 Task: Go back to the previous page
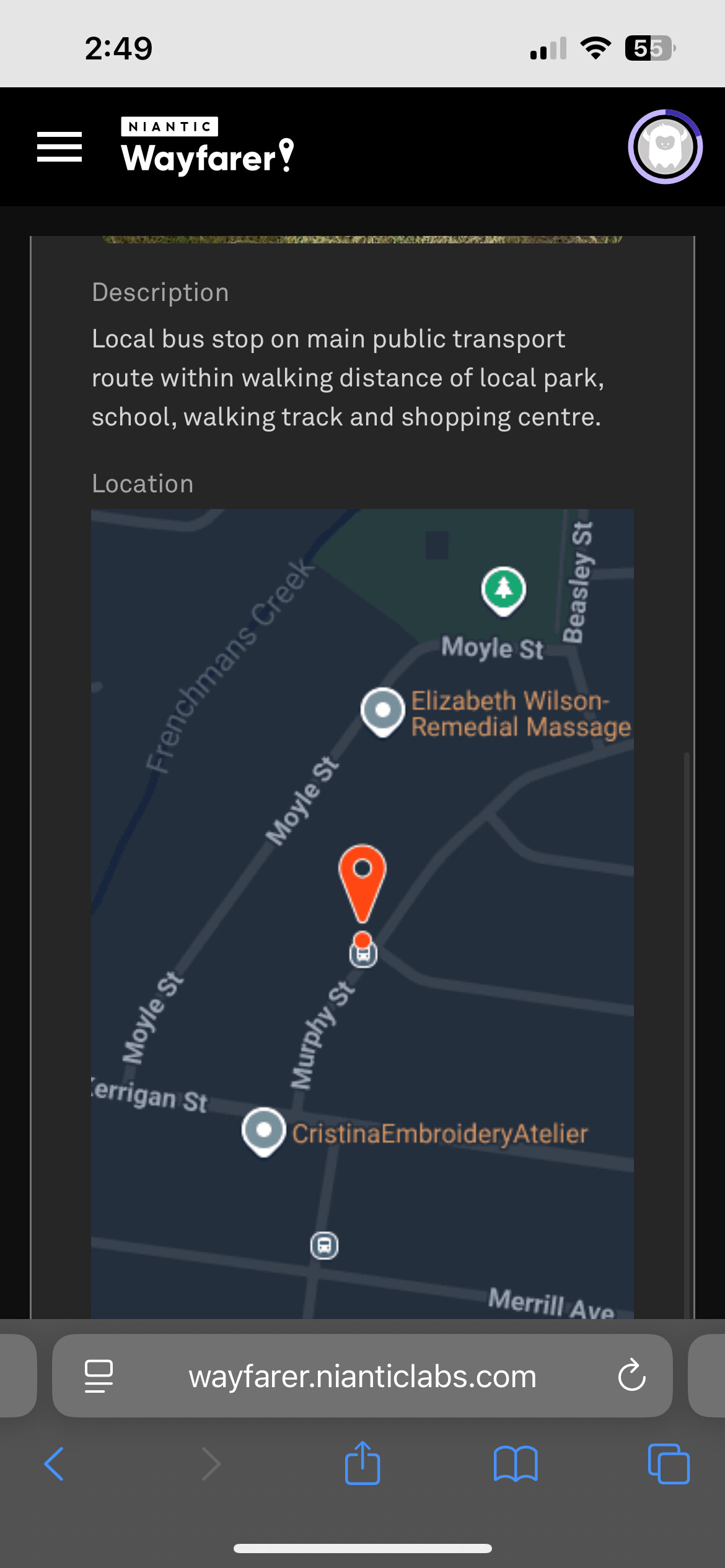(x=55, y=1464)
